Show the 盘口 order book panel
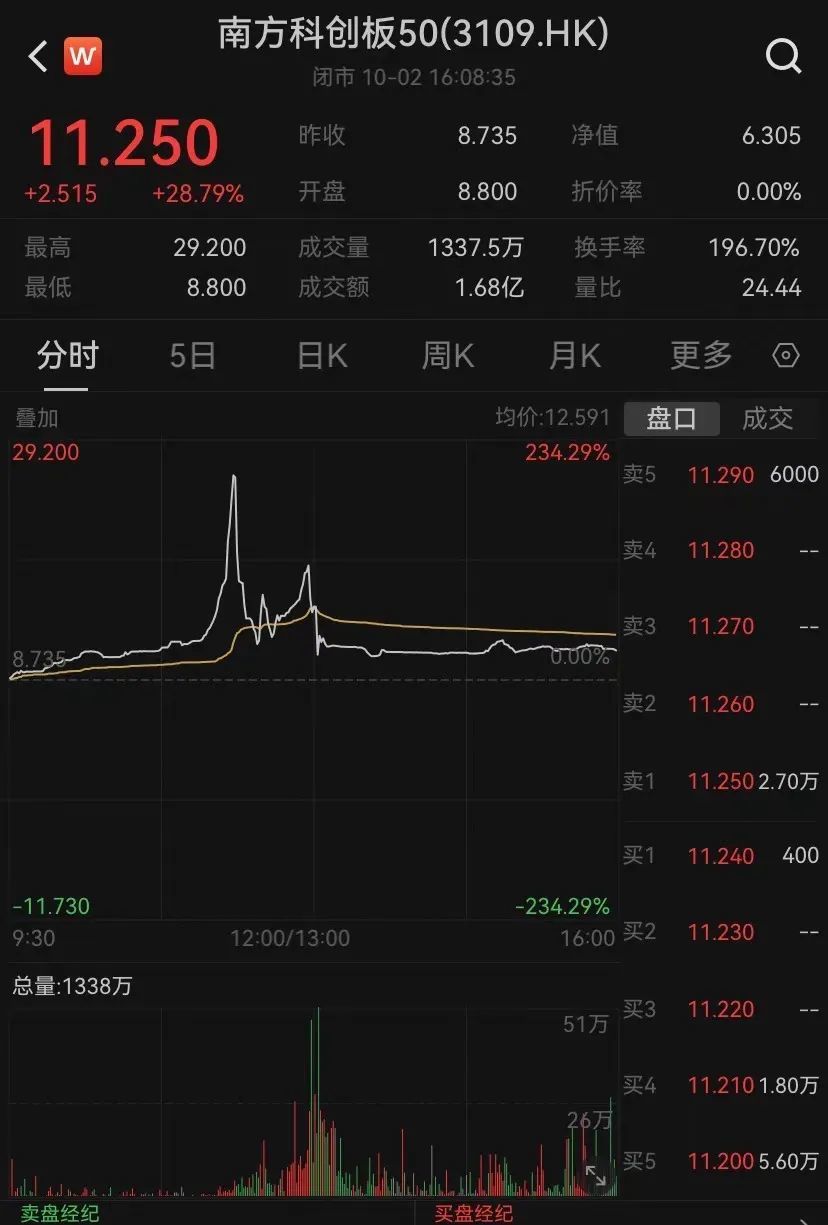828x1225 pixels. tap(671, 419)
